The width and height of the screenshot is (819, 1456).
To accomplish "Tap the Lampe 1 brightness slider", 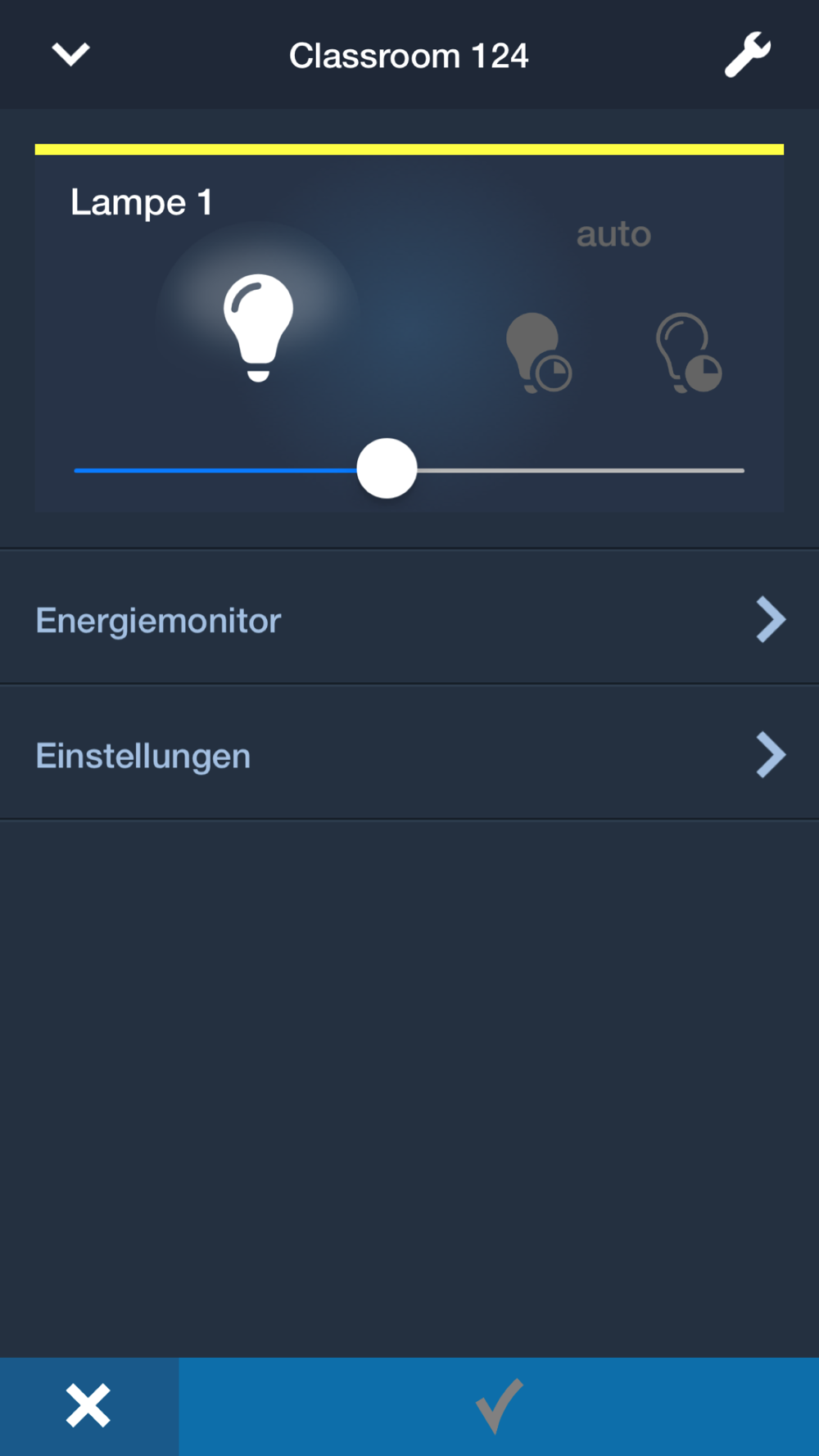I will click(409, 469).
